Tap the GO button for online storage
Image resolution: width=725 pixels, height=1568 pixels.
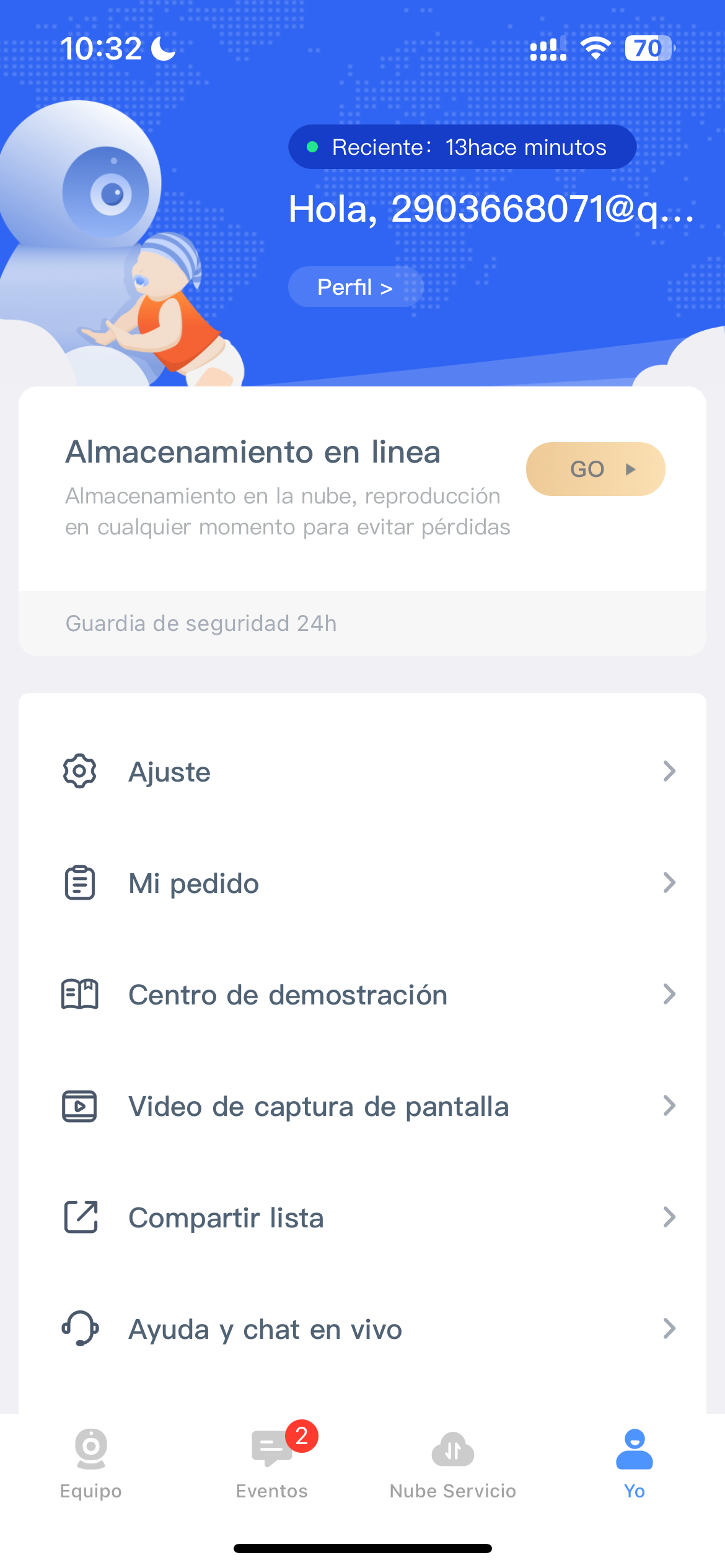pos(595,469)
